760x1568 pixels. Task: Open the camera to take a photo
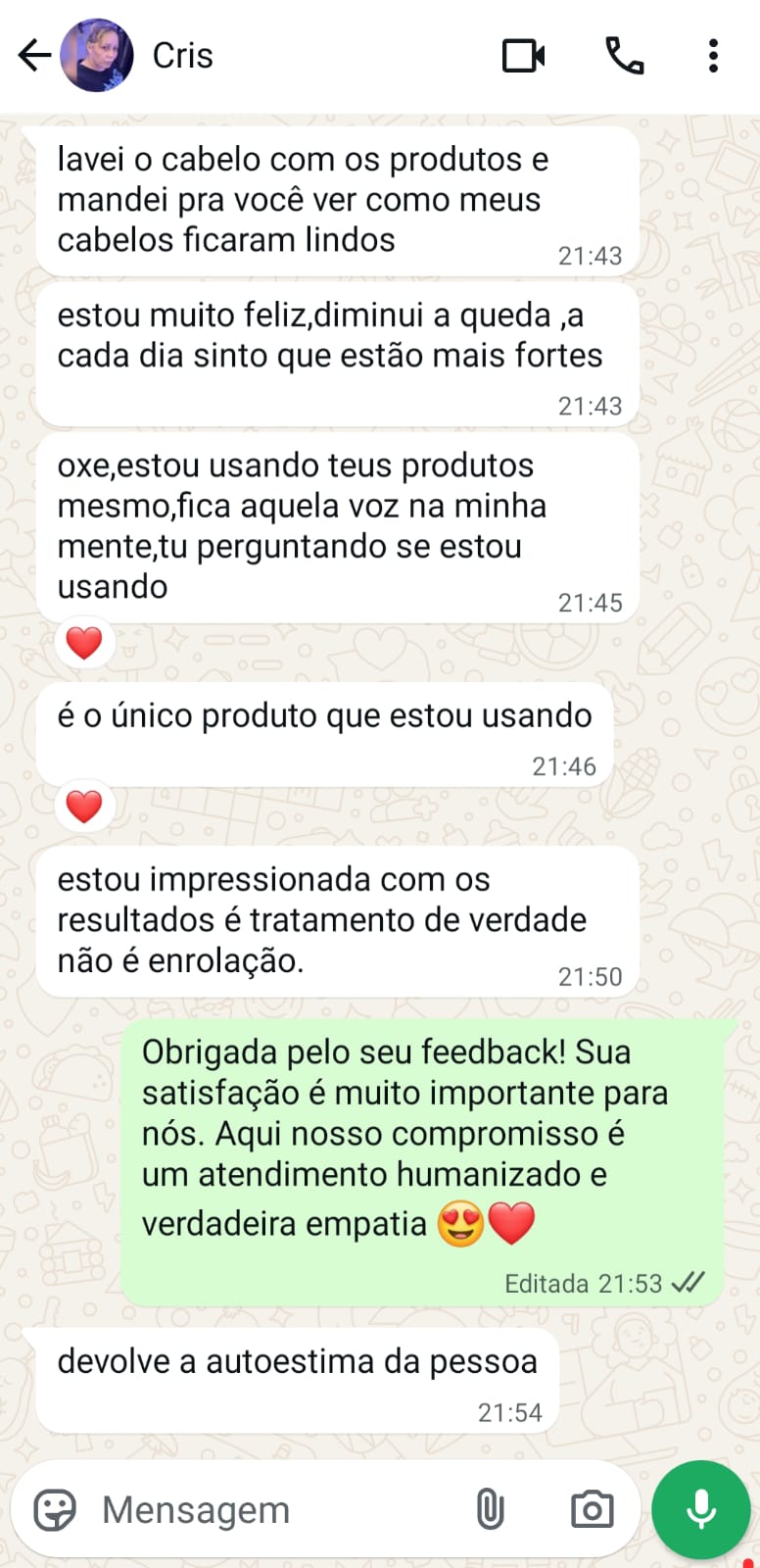592,1509
